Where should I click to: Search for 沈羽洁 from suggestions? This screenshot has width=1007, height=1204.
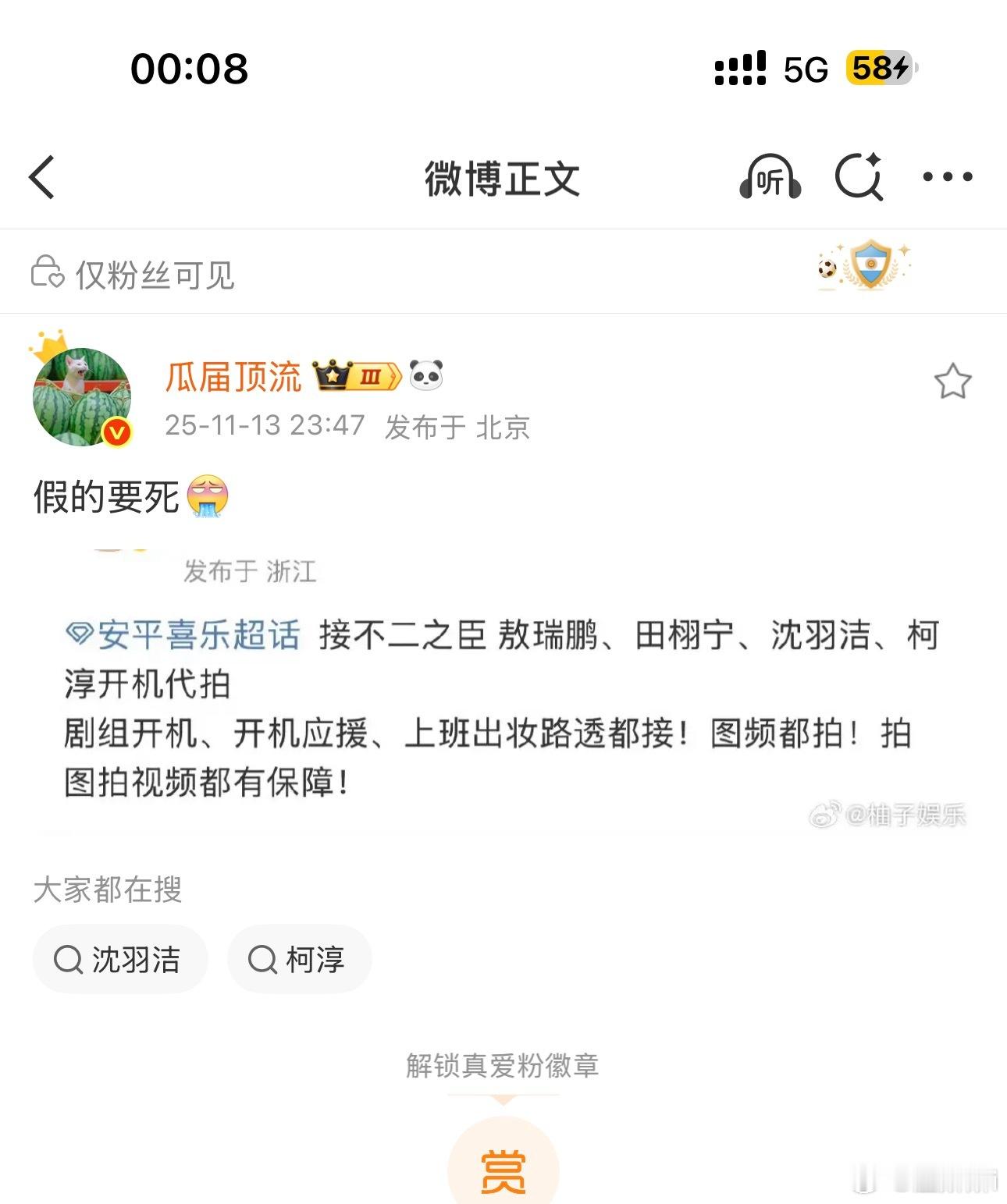[x=120, y=959]
